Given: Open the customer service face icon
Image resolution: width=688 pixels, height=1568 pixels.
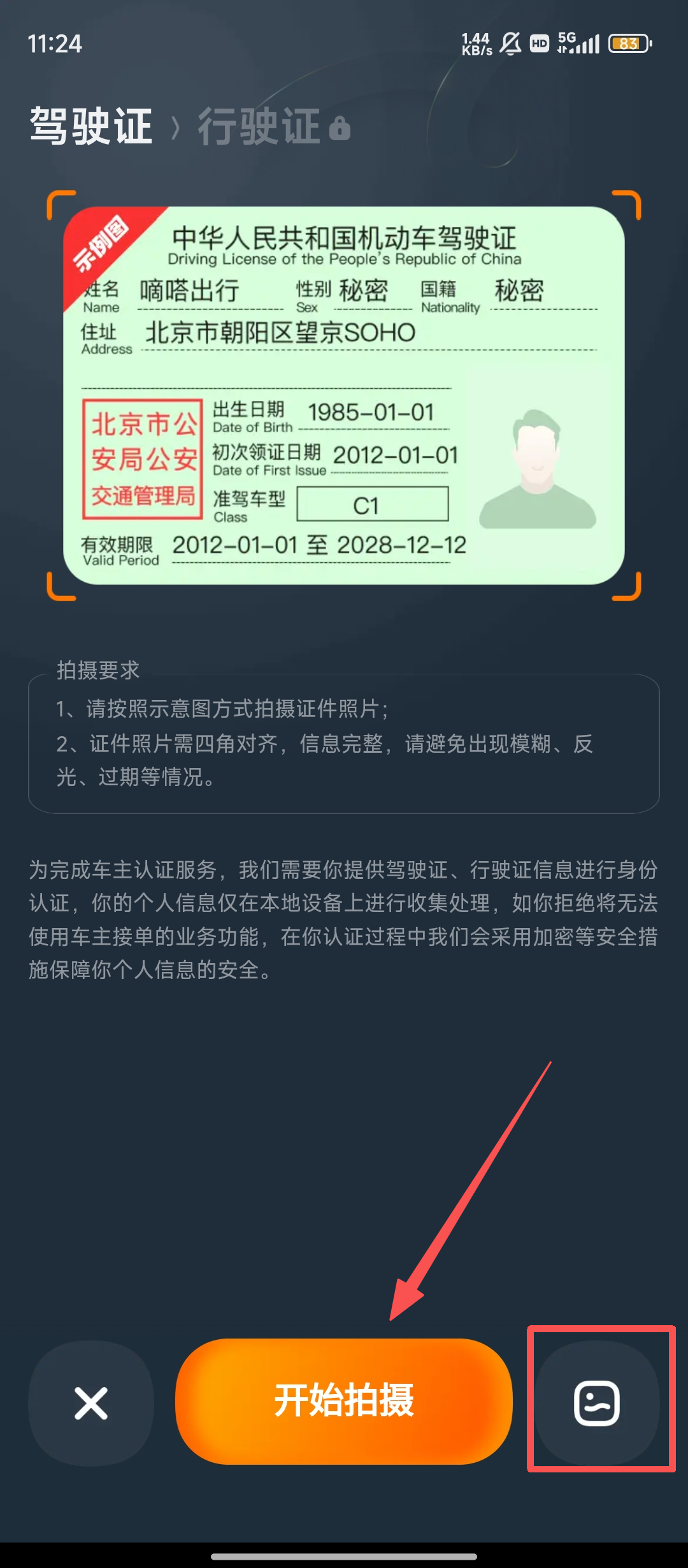Looking at the screenshot, I should (597, 1403).
